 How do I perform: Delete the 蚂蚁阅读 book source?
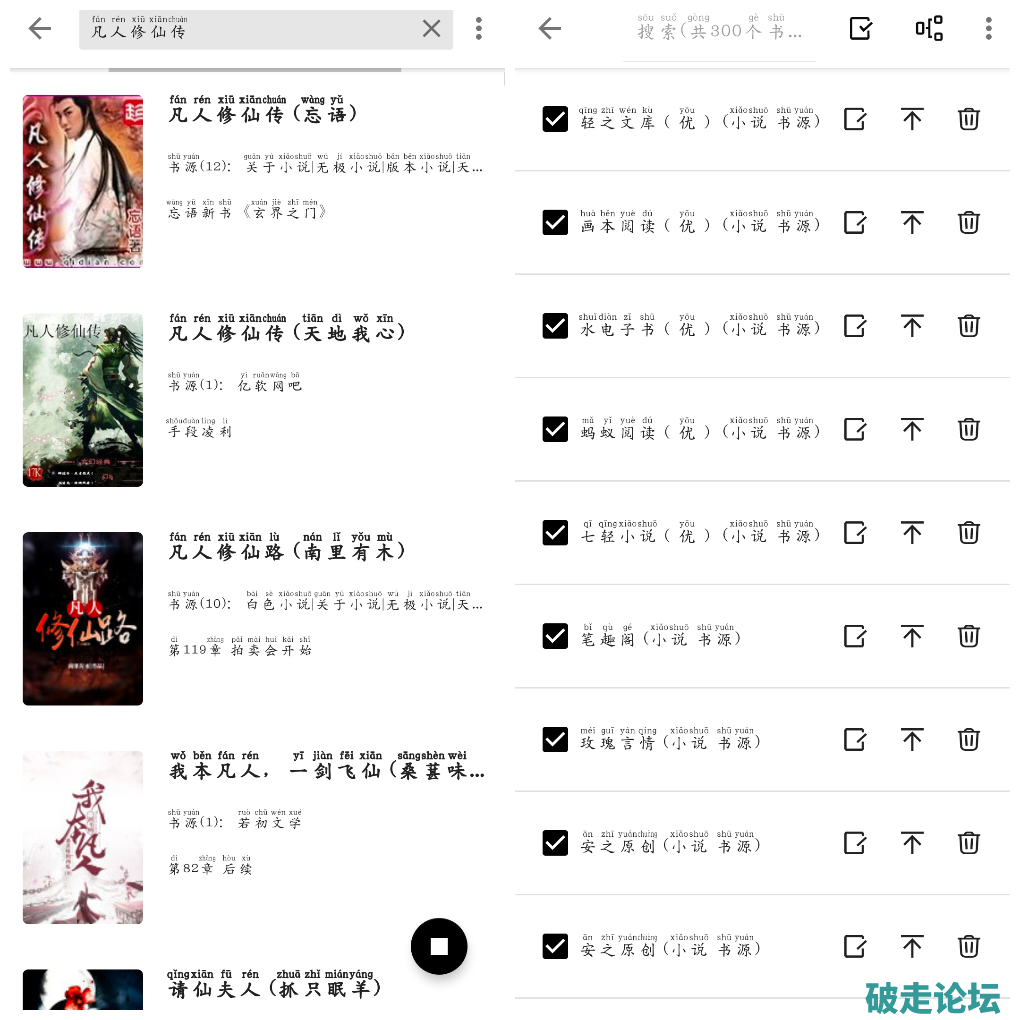click(968, 429)
